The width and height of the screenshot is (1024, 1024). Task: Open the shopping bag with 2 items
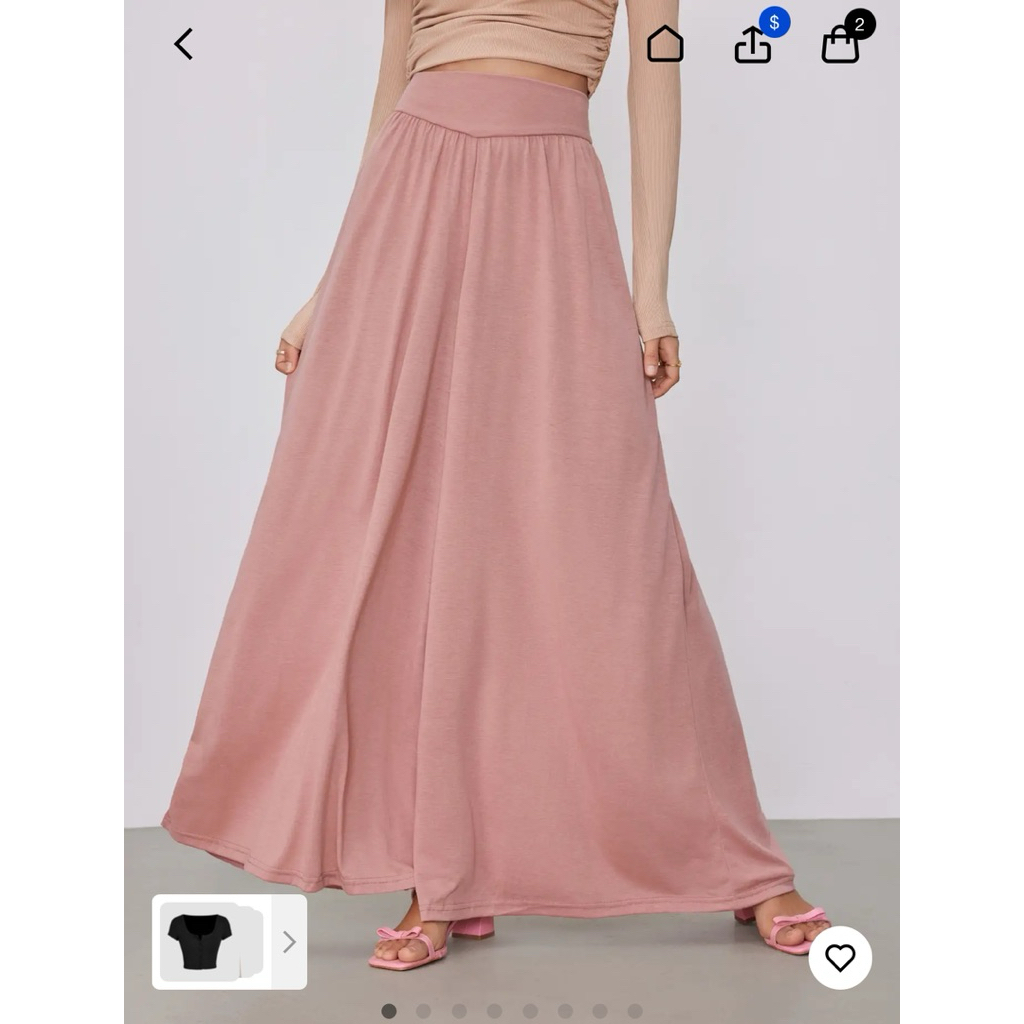(x=840, y=45)
